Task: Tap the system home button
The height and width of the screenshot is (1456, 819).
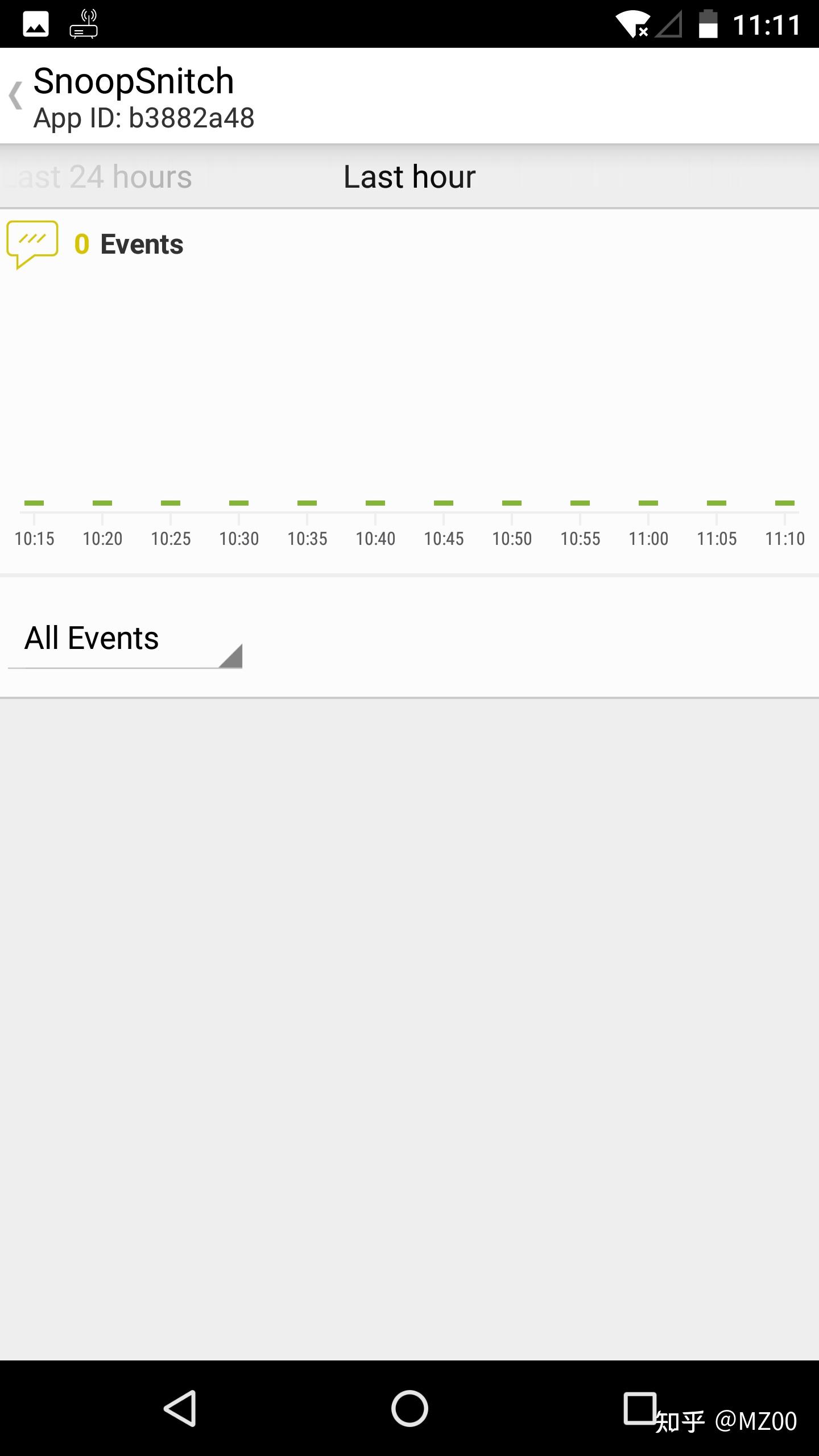Action: point(409,1409)
